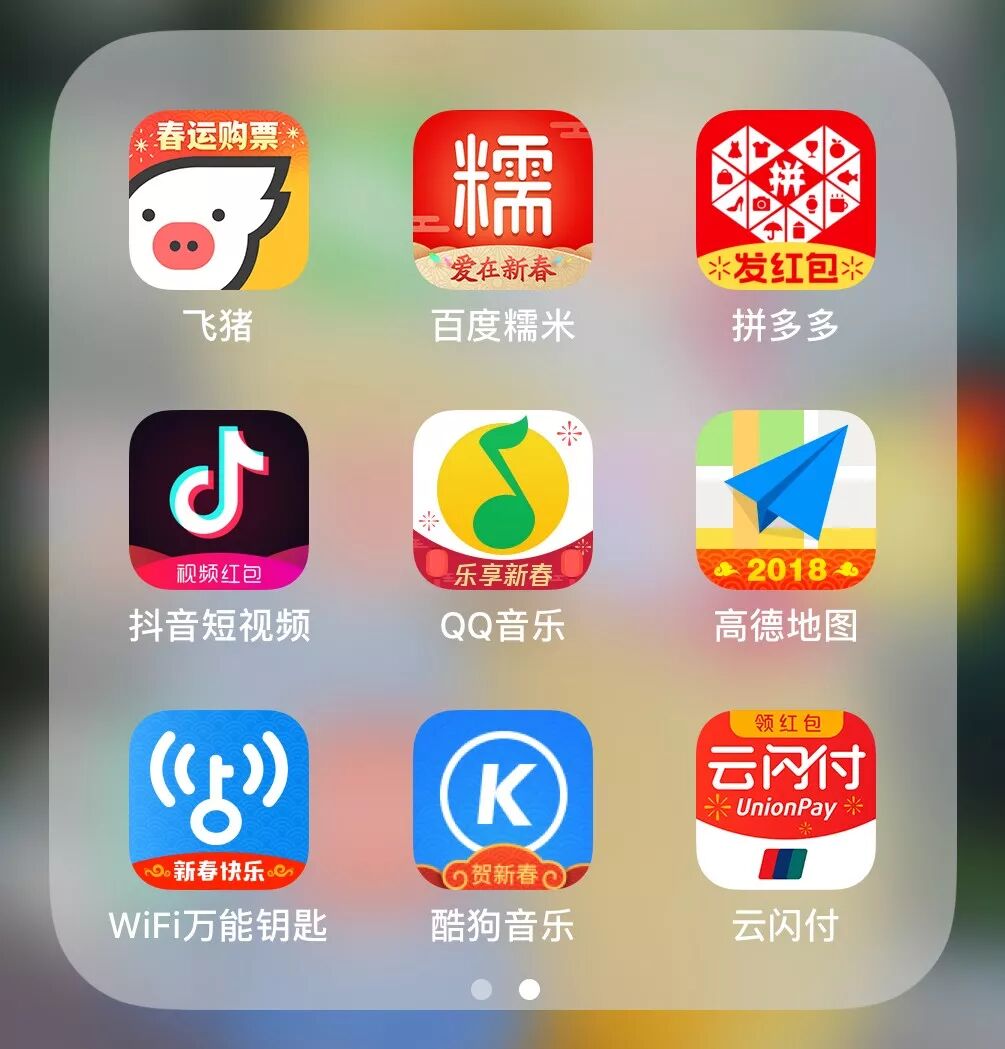
Task: Tap the folder page indicator dots
Action: click(x=505, y=989)
